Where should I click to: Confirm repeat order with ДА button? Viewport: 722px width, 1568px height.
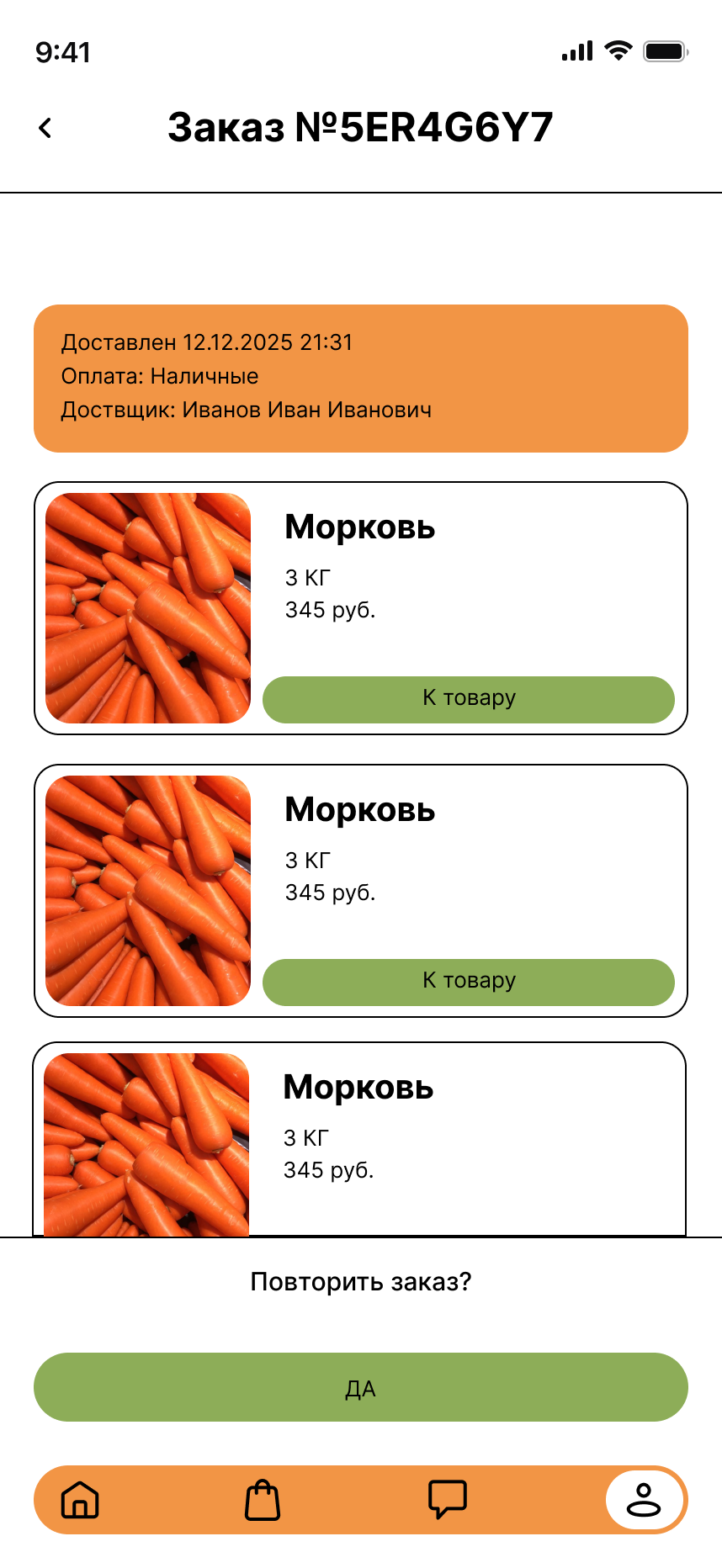360,1387
